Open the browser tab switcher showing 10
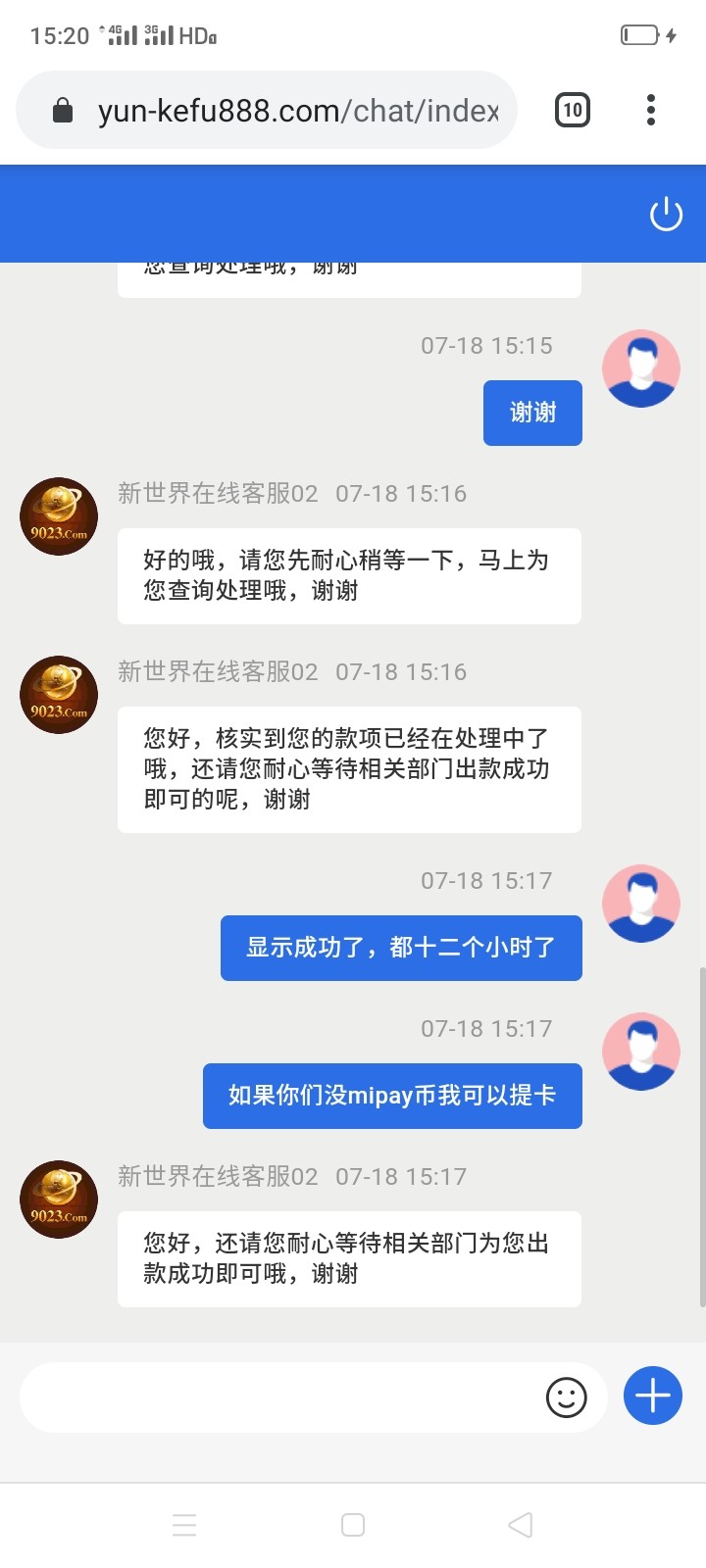The width and height of the screenshot is (706, 1568). point(573,110)
